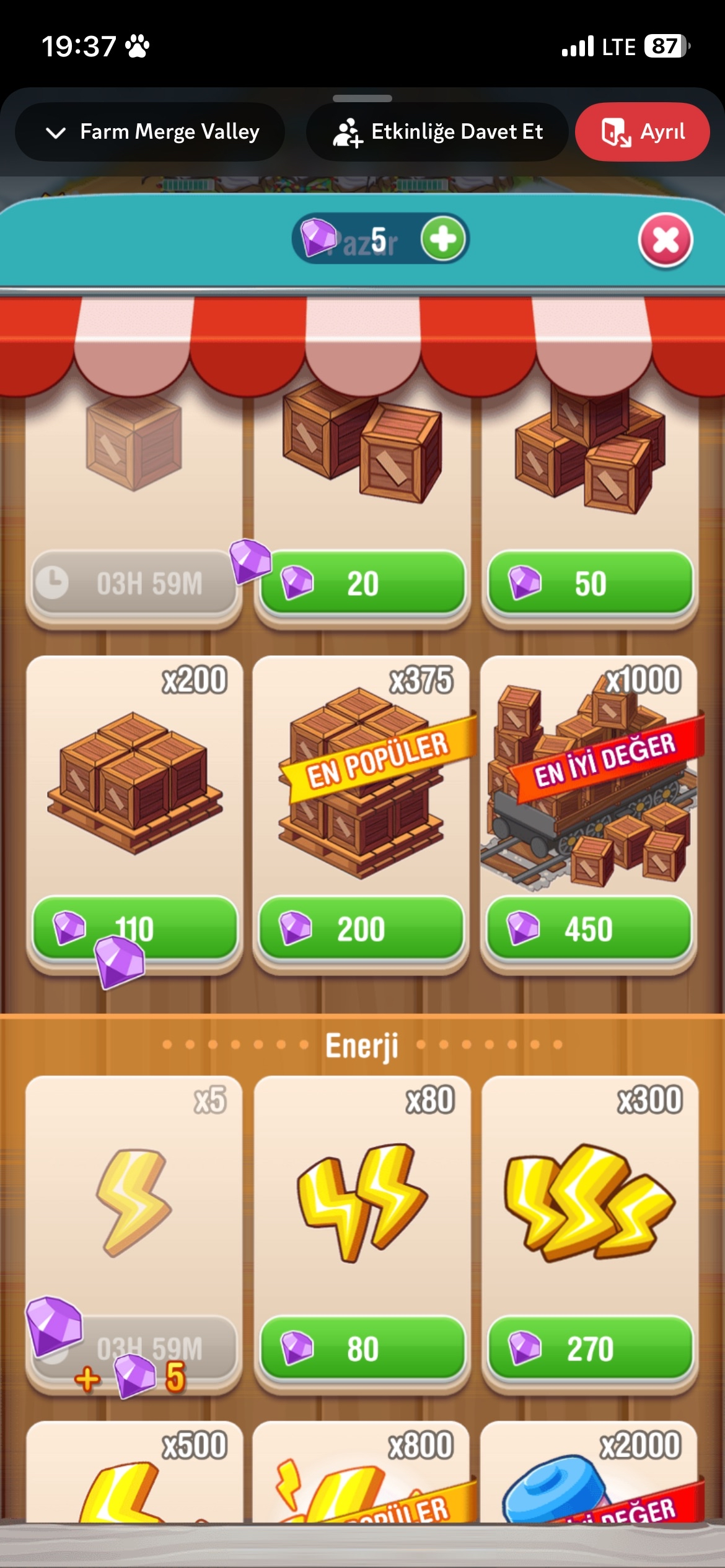Screen dimensions: 725x1568
Task: Buy the crate pack for 50 gems
Action: (590, 583)
